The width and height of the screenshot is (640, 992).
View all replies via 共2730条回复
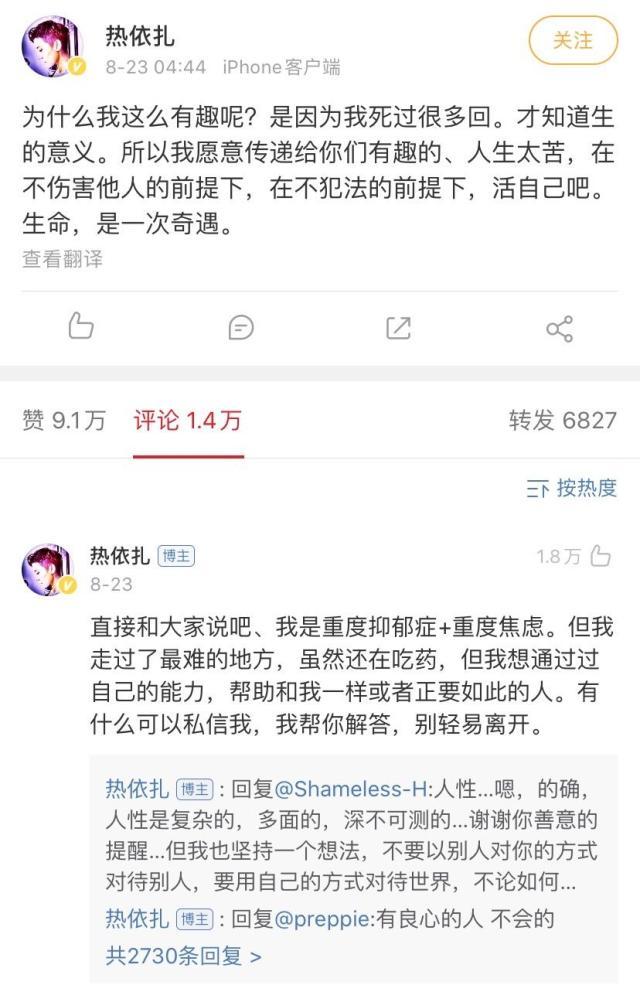click(184, 956)
